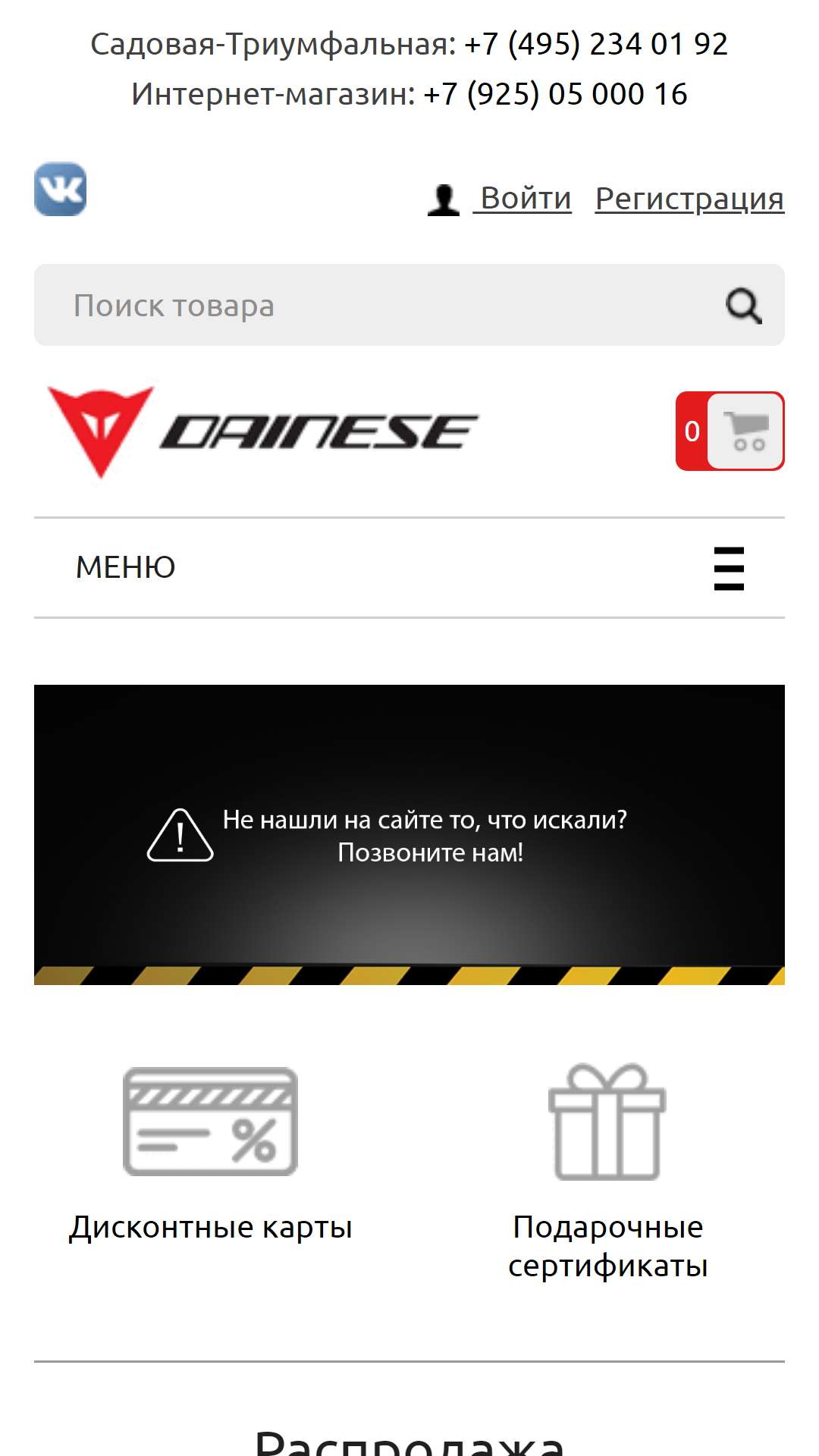Call the Интернет-магазин phone number

(555, 94)
